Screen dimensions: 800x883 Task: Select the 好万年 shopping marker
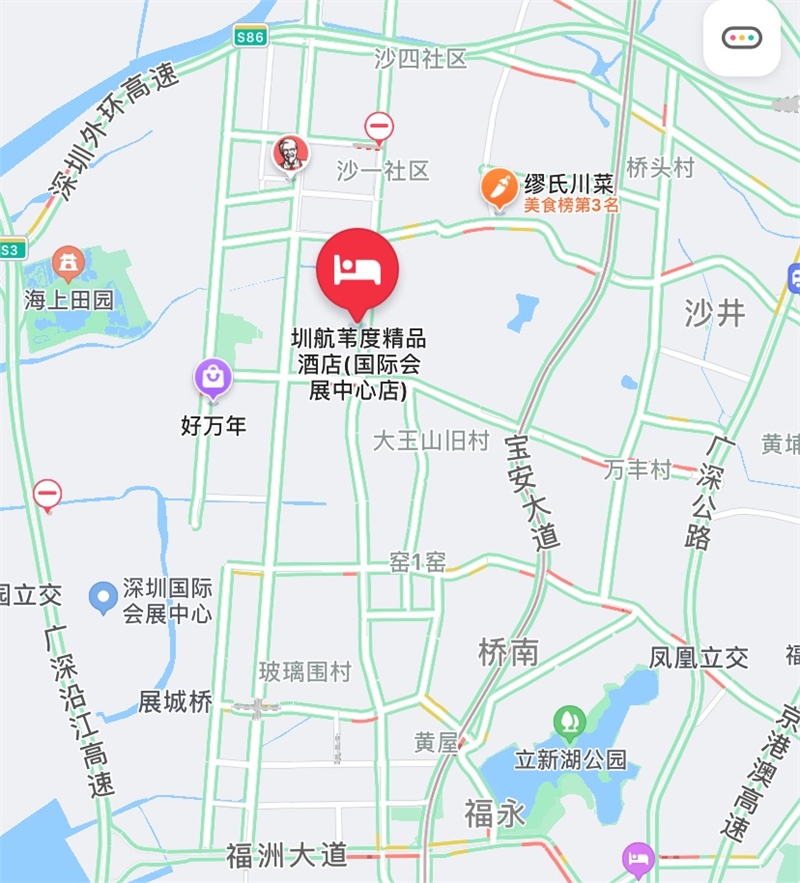point(213,378)
